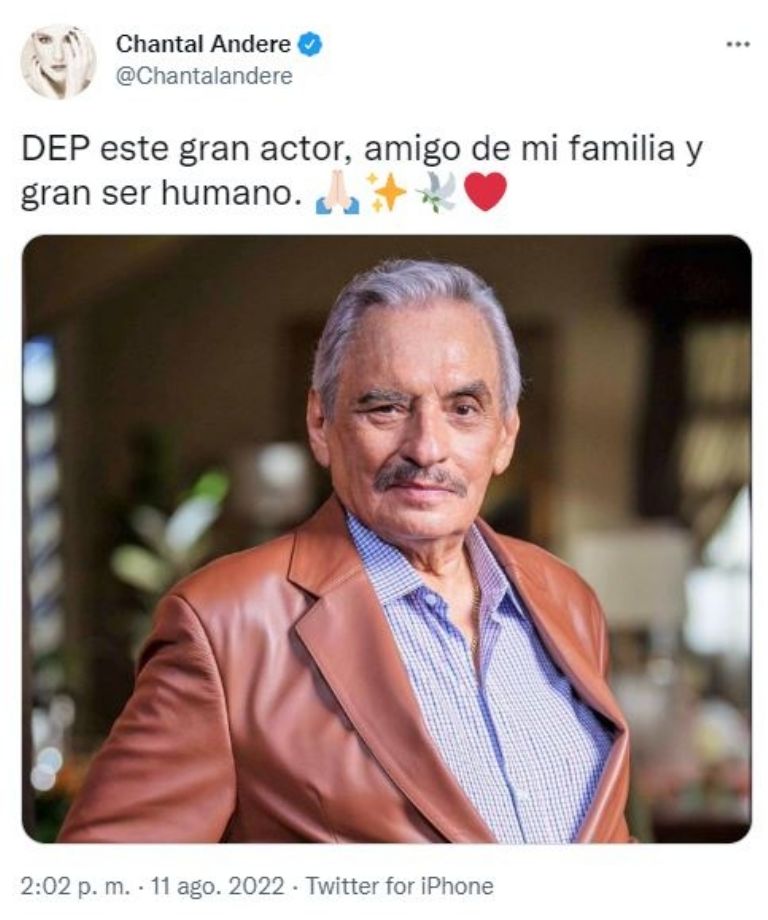Viewport: 768px width, 920px height.
Task: Open the tweet's three-dot overflow menu
Action: click(x=737, y=44)
